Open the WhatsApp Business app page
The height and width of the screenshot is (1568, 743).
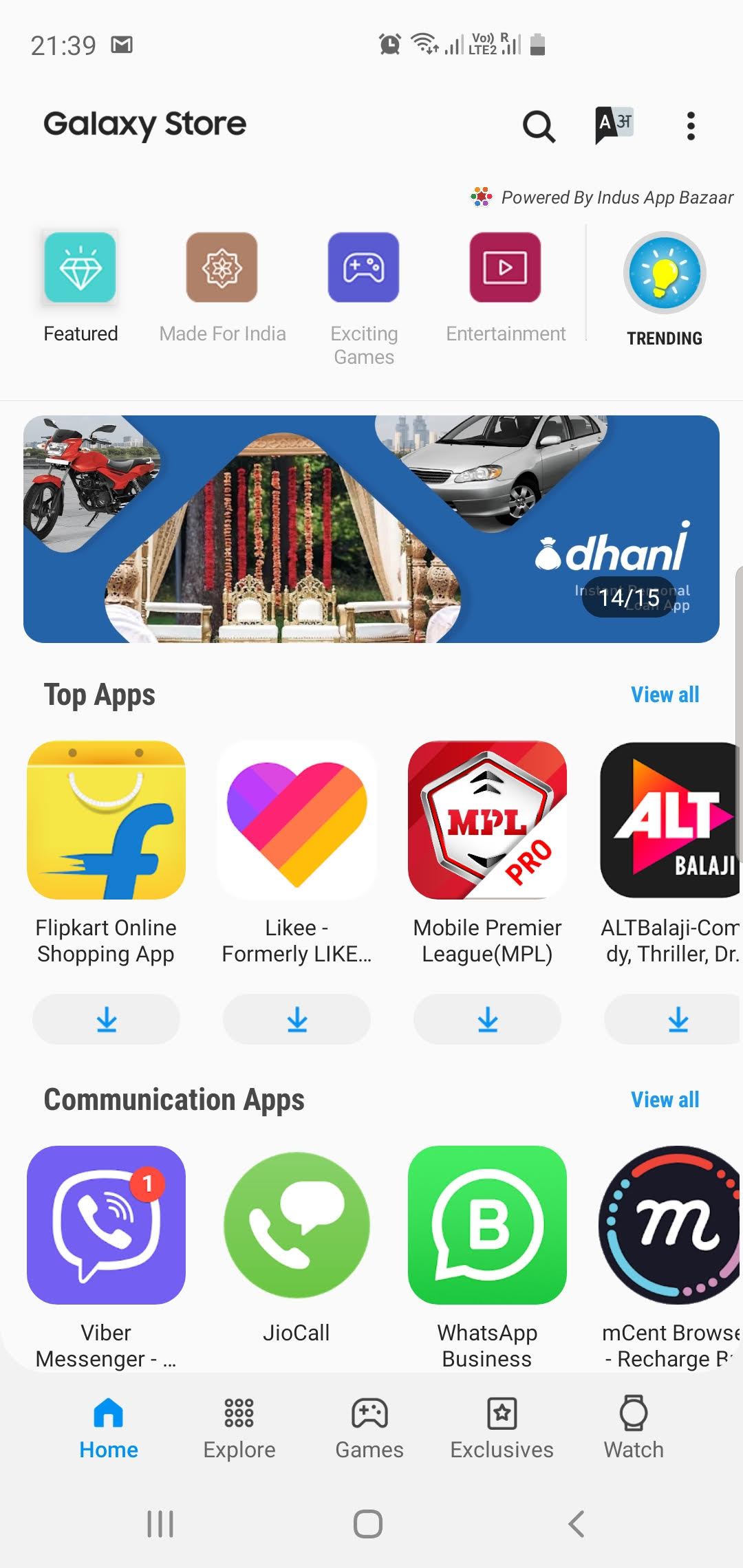tap(487, 1225)
